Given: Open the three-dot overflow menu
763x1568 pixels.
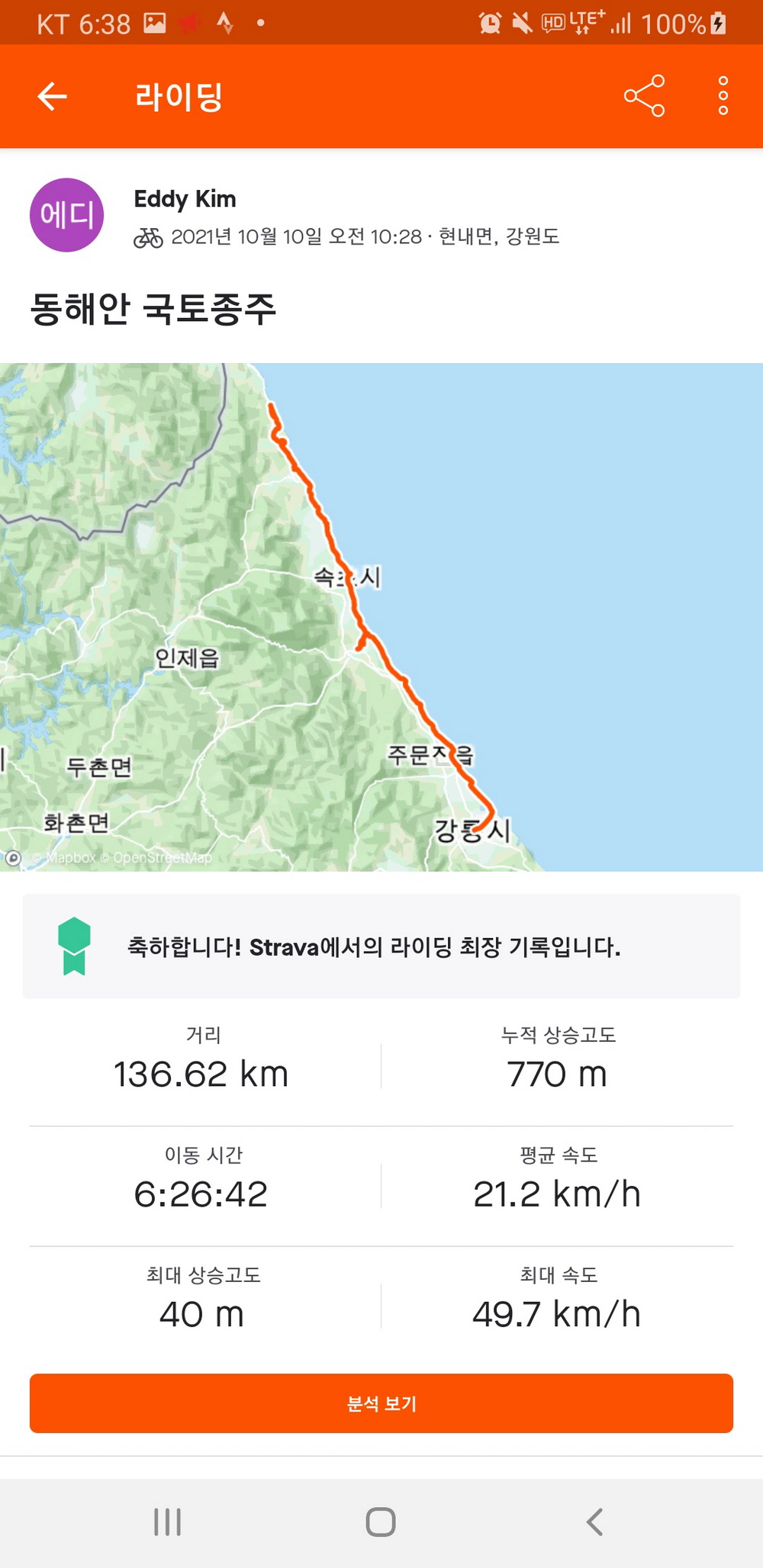Looking at the screenshot, I should click(x=723, y=96).
